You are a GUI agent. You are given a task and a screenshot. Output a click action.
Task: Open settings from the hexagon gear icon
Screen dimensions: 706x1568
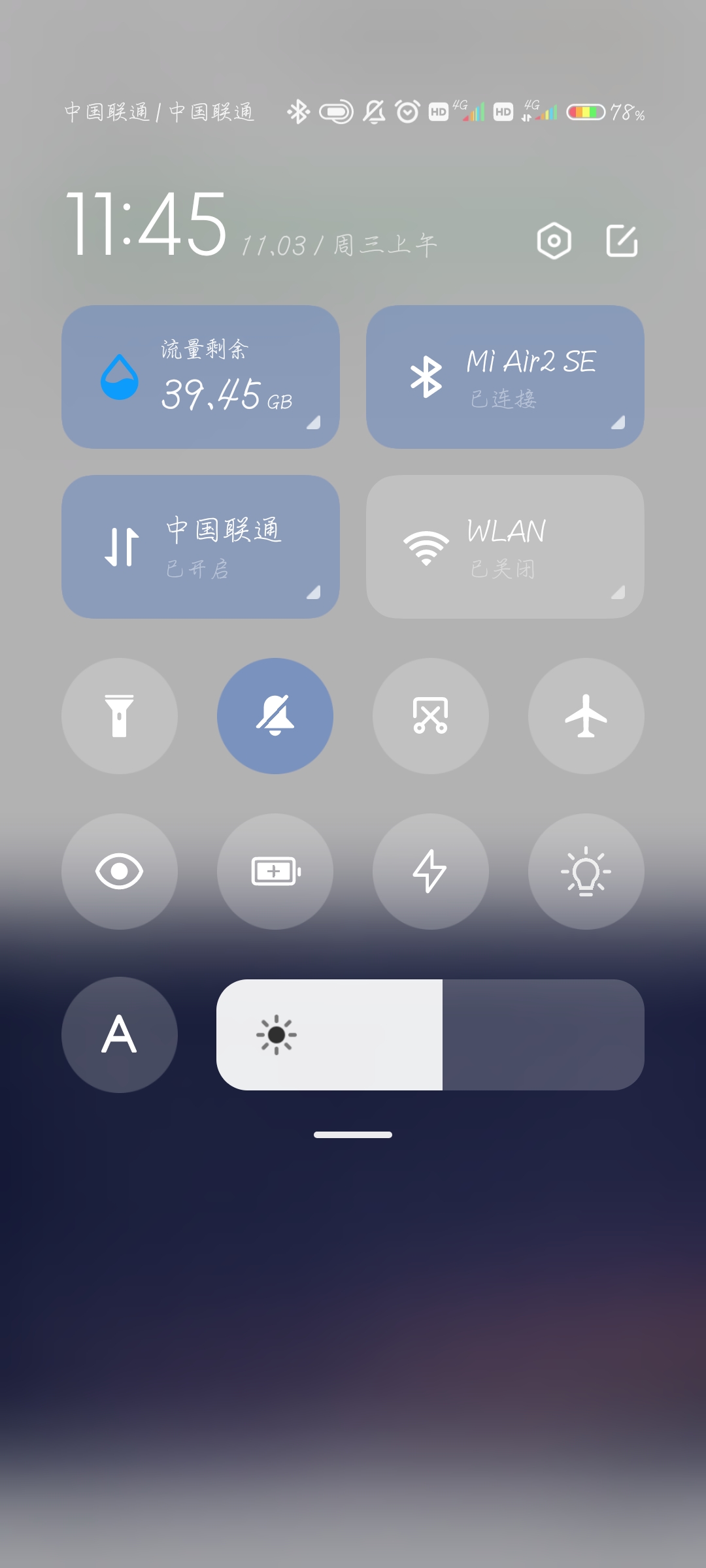[554, 241]
